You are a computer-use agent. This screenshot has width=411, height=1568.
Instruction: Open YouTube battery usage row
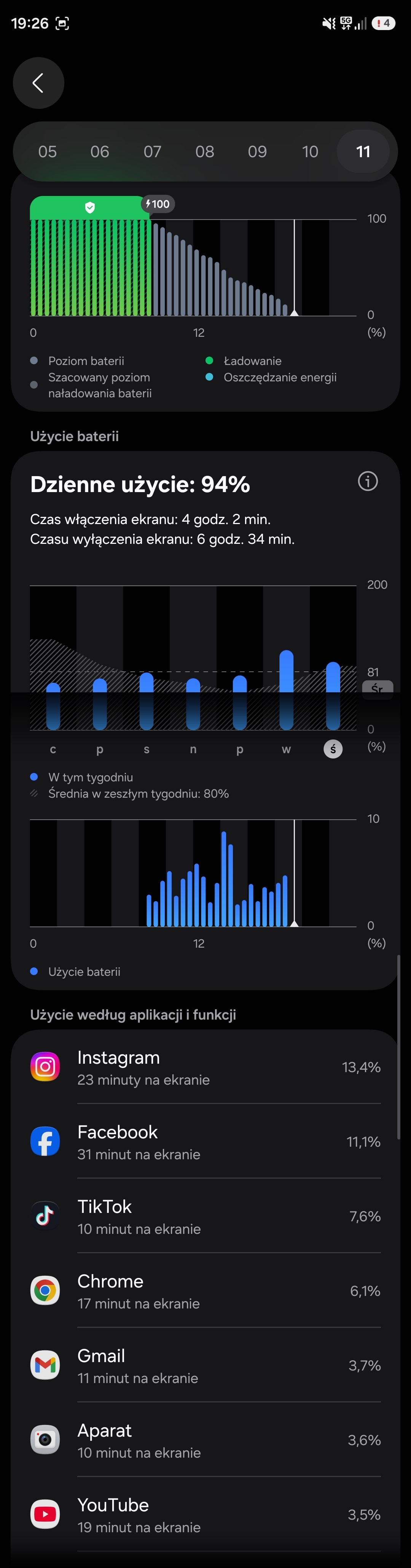click(205, 1515)
